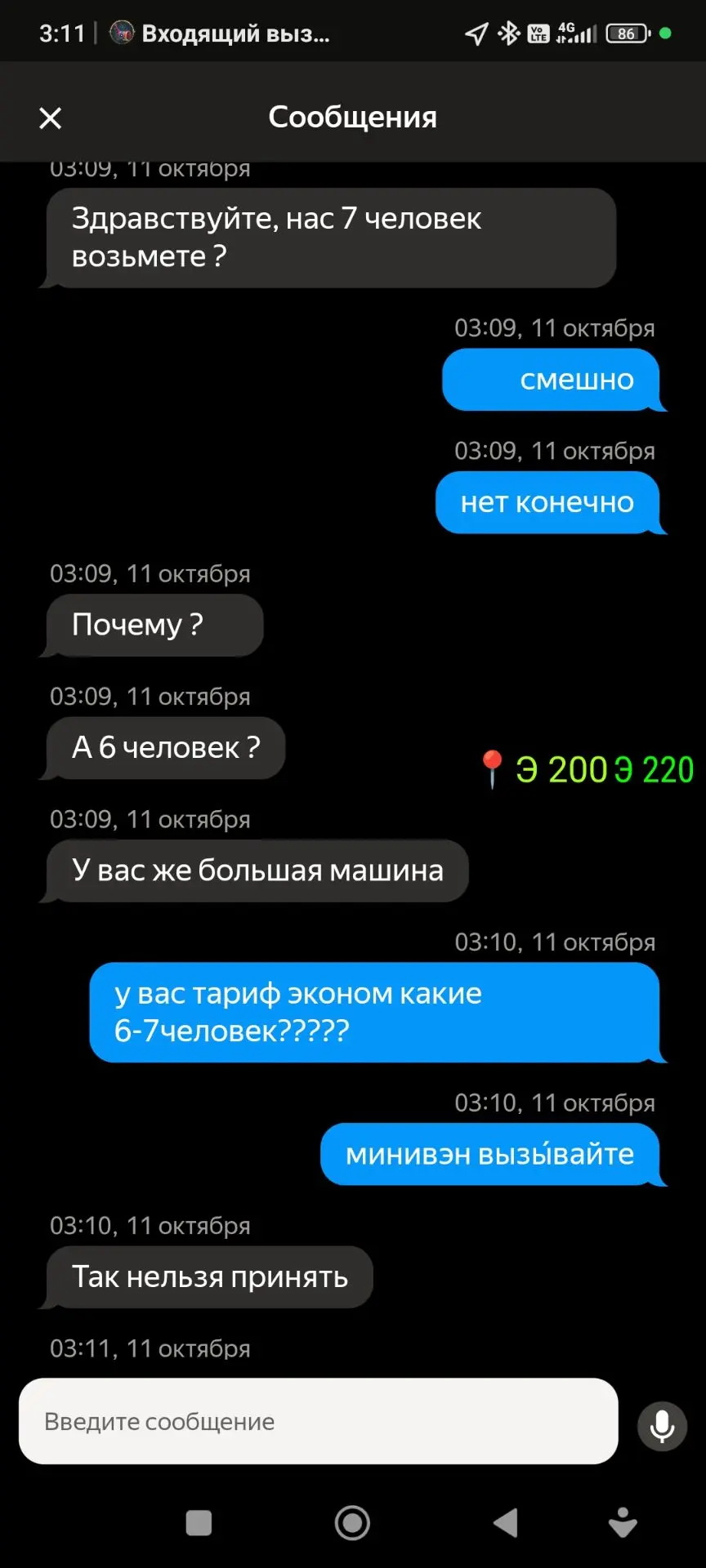This screenshot has height=1568, width=706.
Task: Close the Сообщения chat screen
Action: click(x=51, y=118)
